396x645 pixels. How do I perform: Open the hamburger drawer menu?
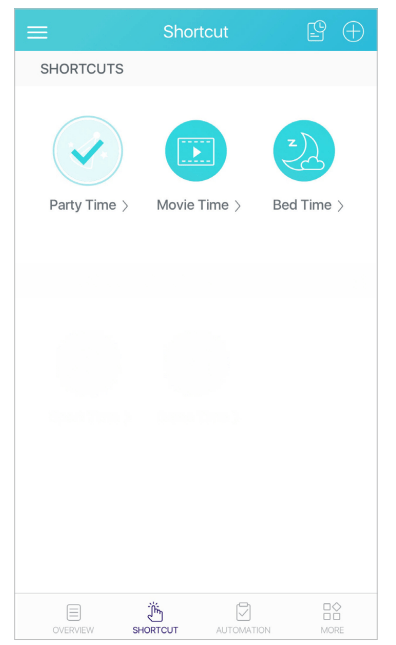[x=37, y=32]
